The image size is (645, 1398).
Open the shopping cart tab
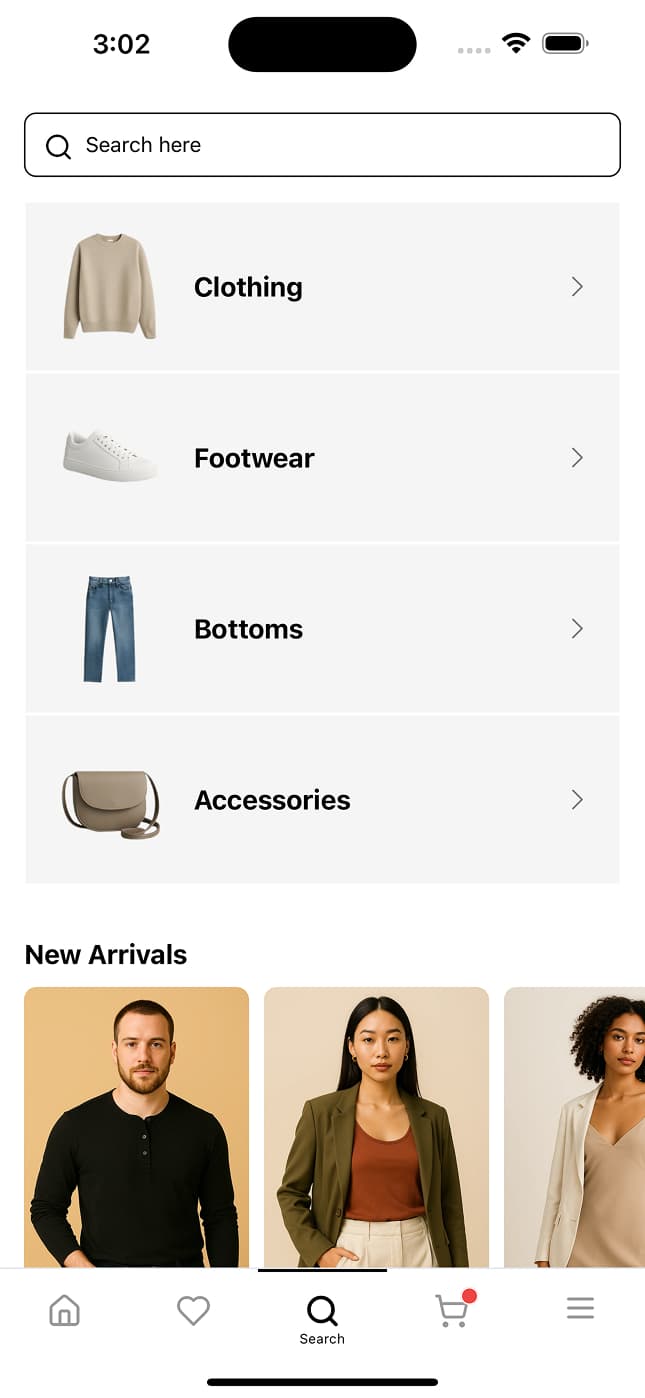[x=452, y=1310]
